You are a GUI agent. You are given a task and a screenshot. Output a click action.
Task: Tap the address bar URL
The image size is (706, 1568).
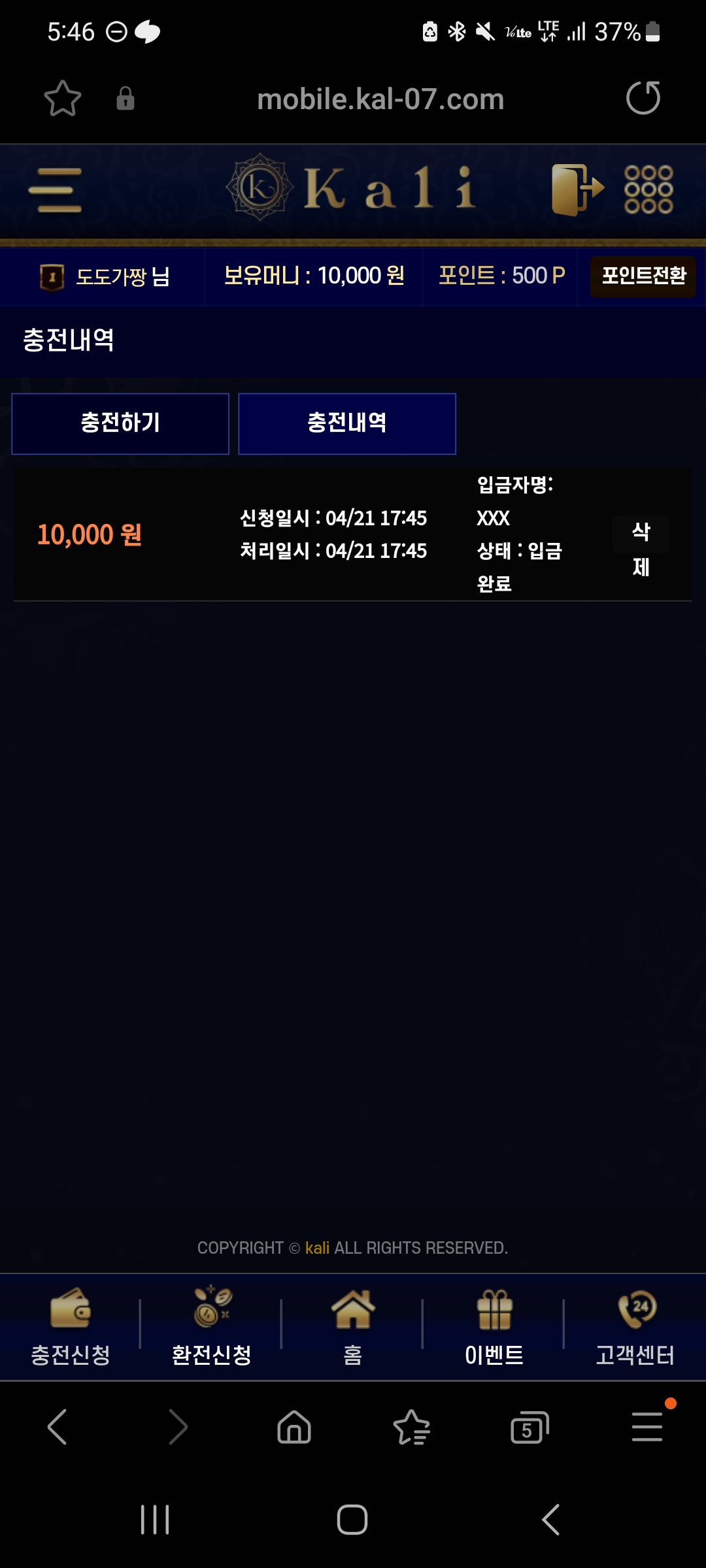coord(380,99)
